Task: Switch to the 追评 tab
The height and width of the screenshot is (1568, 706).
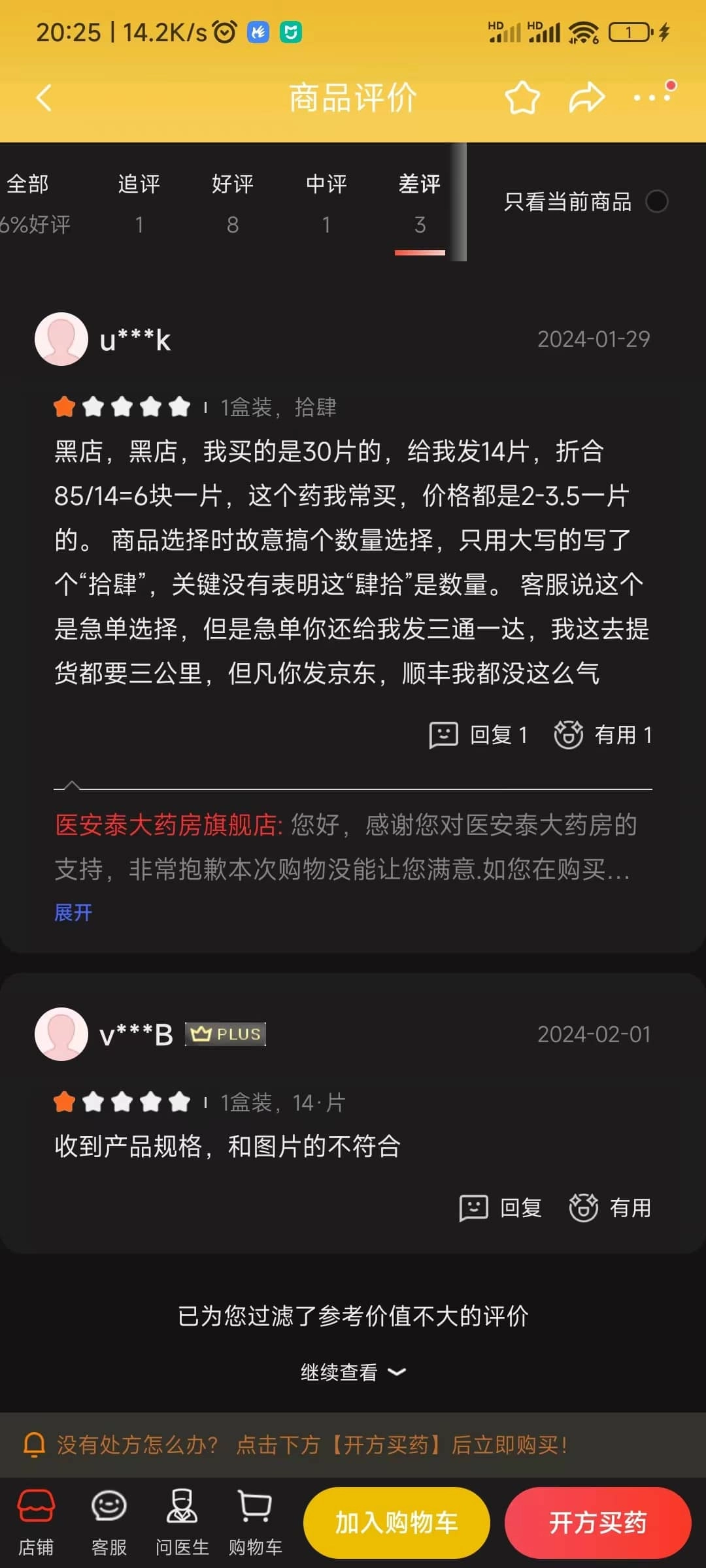Action: [139, 203]
